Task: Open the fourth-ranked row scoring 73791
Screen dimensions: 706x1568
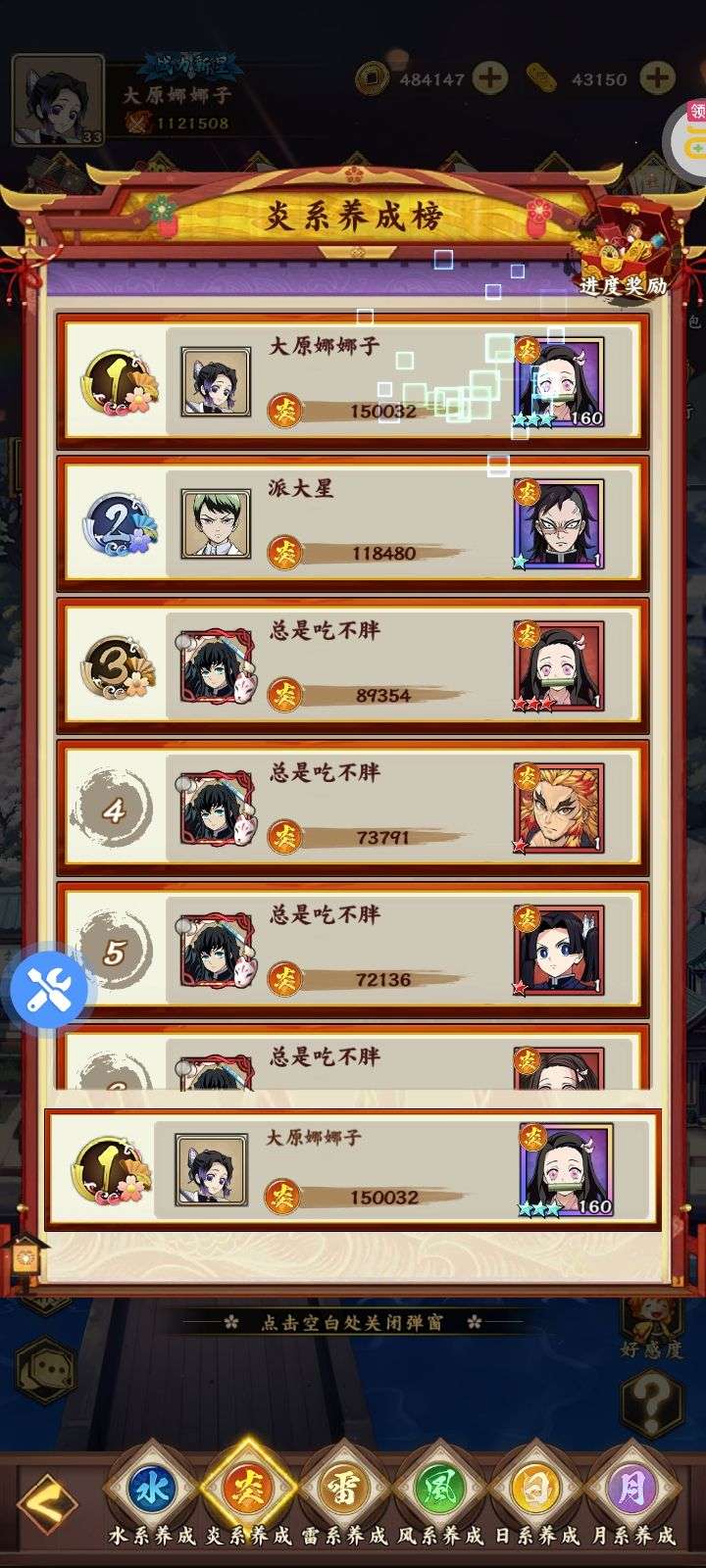Action: click(351, 807)
